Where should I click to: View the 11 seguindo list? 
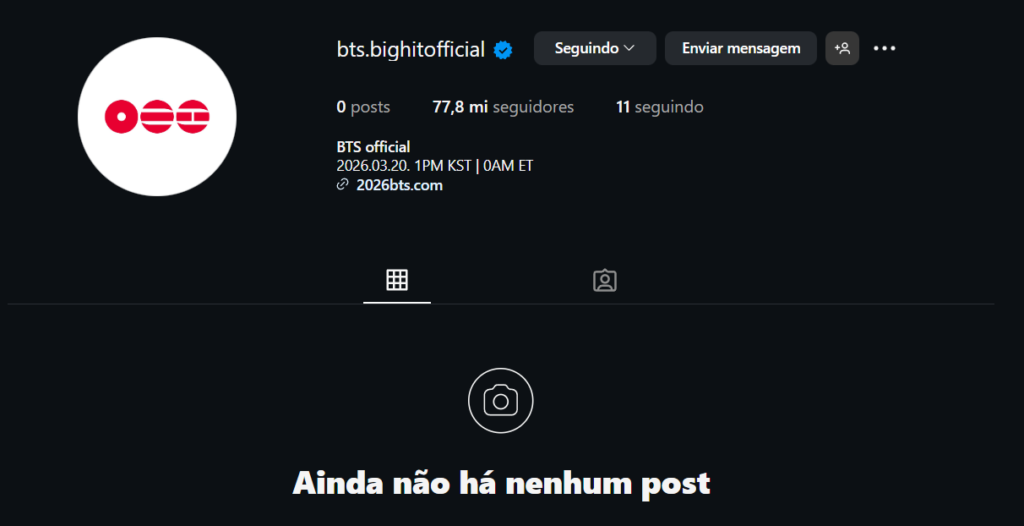pyautogui.click(x=659, y=107)
